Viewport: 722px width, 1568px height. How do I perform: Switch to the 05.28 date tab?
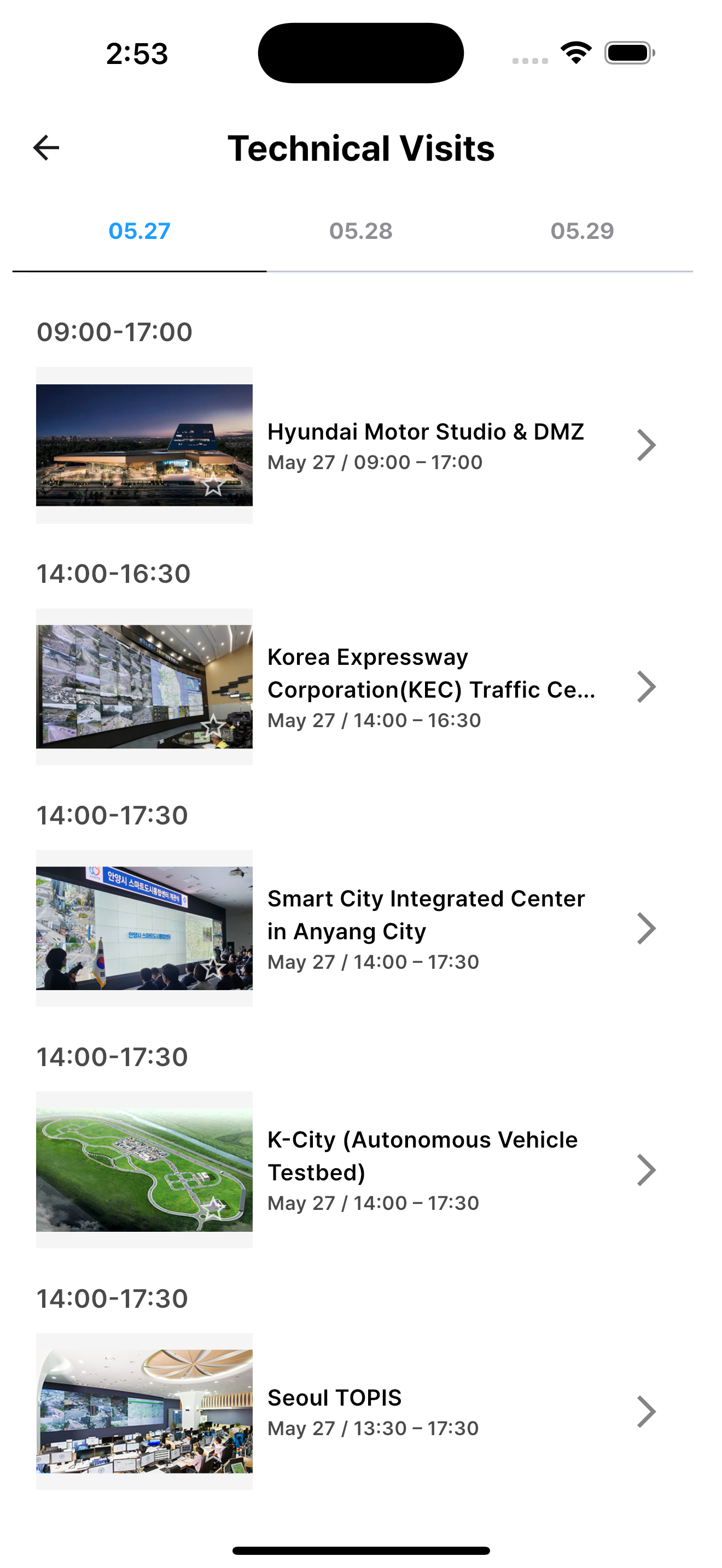[360, 231]
